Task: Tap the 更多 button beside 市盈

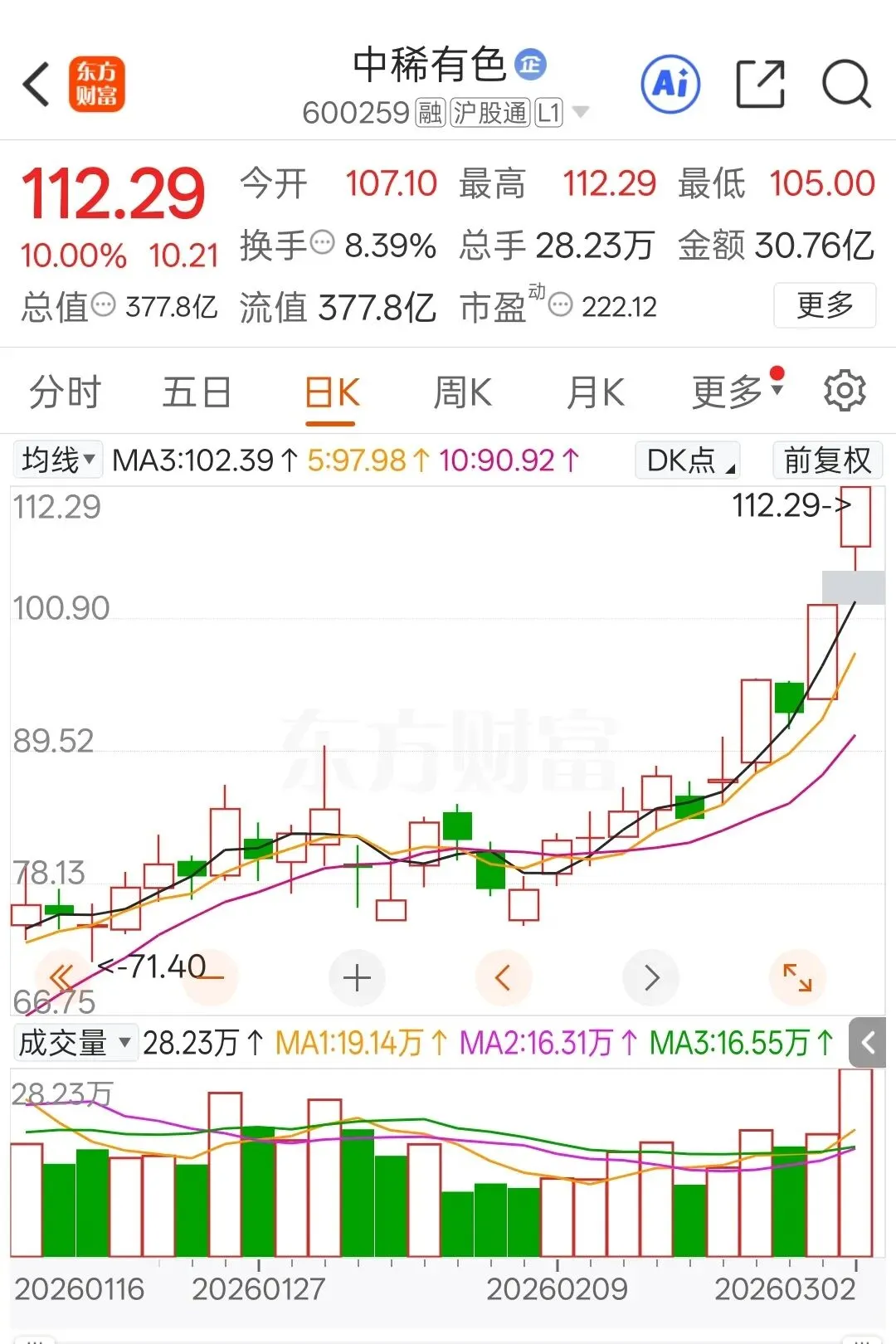Action: click(x=825, y=305)
